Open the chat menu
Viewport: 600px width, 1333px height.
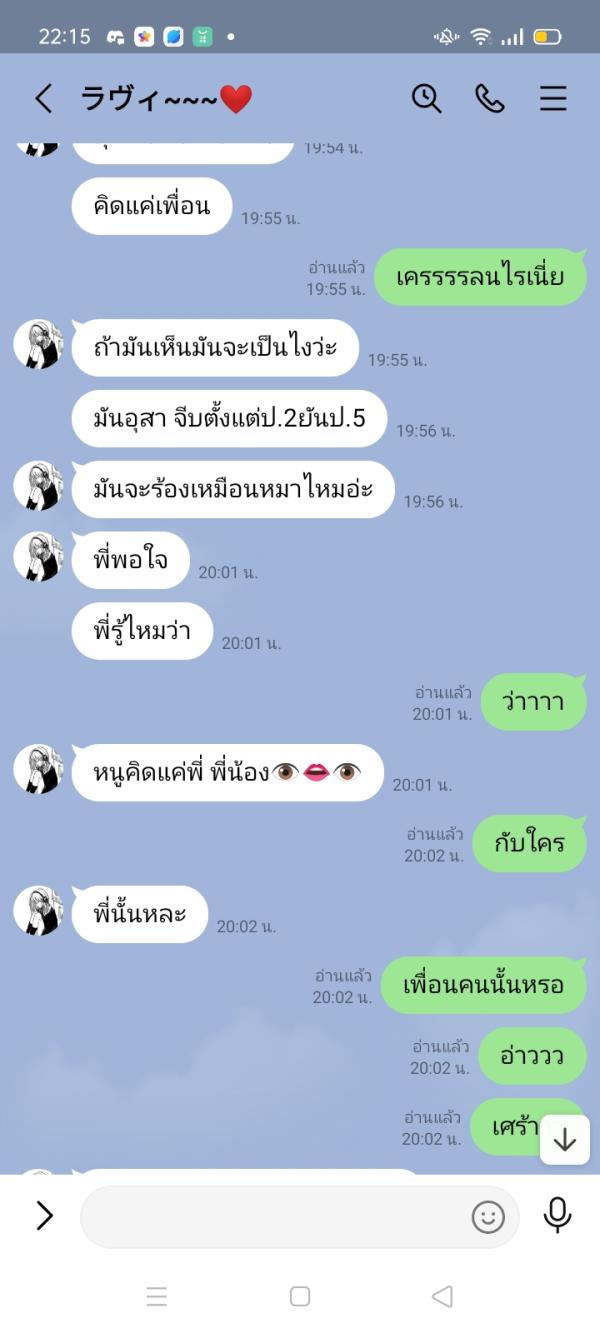point(553,98)
